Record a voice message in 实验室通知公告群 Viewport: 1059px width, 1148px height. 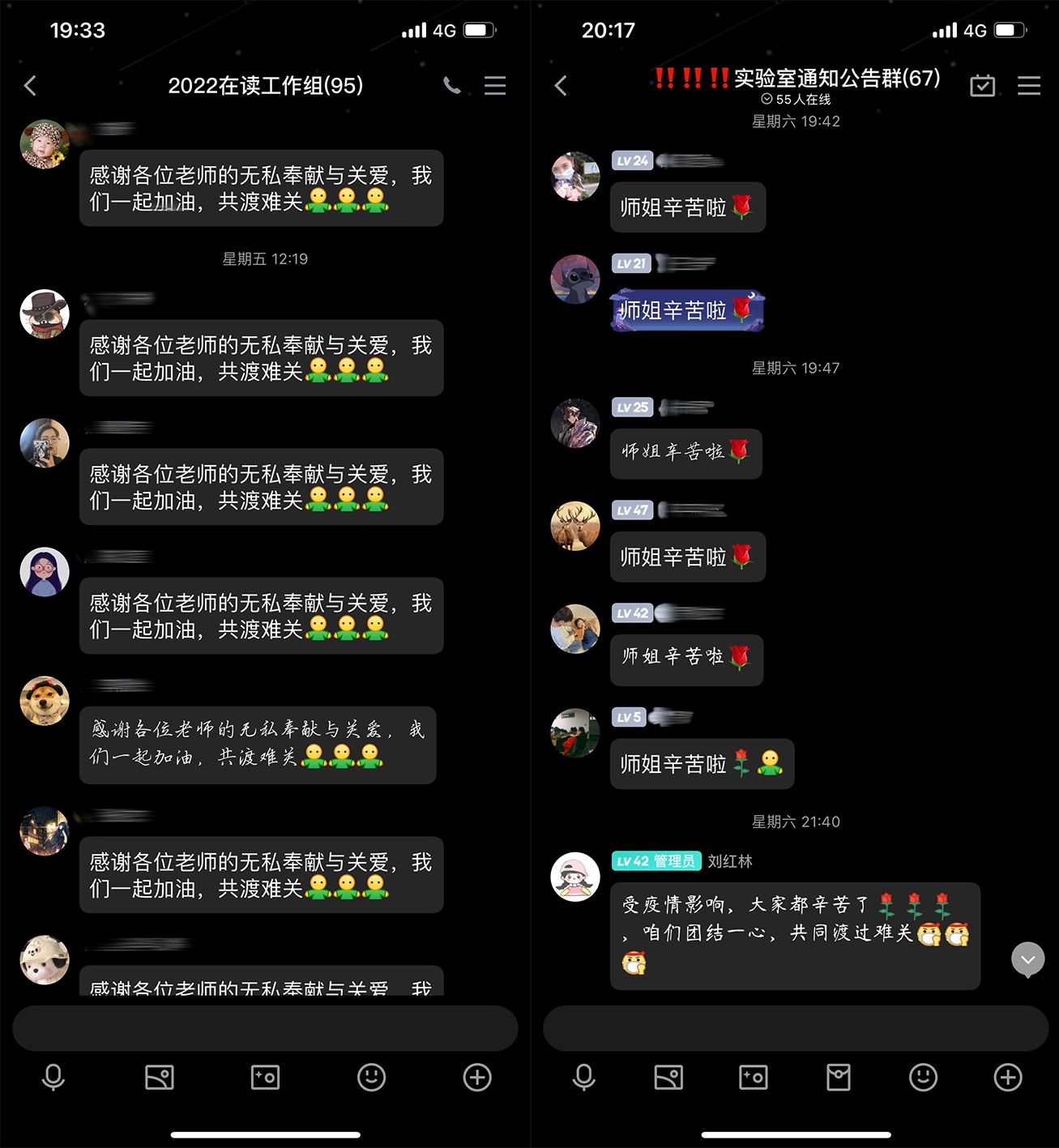coord(583,1078)
